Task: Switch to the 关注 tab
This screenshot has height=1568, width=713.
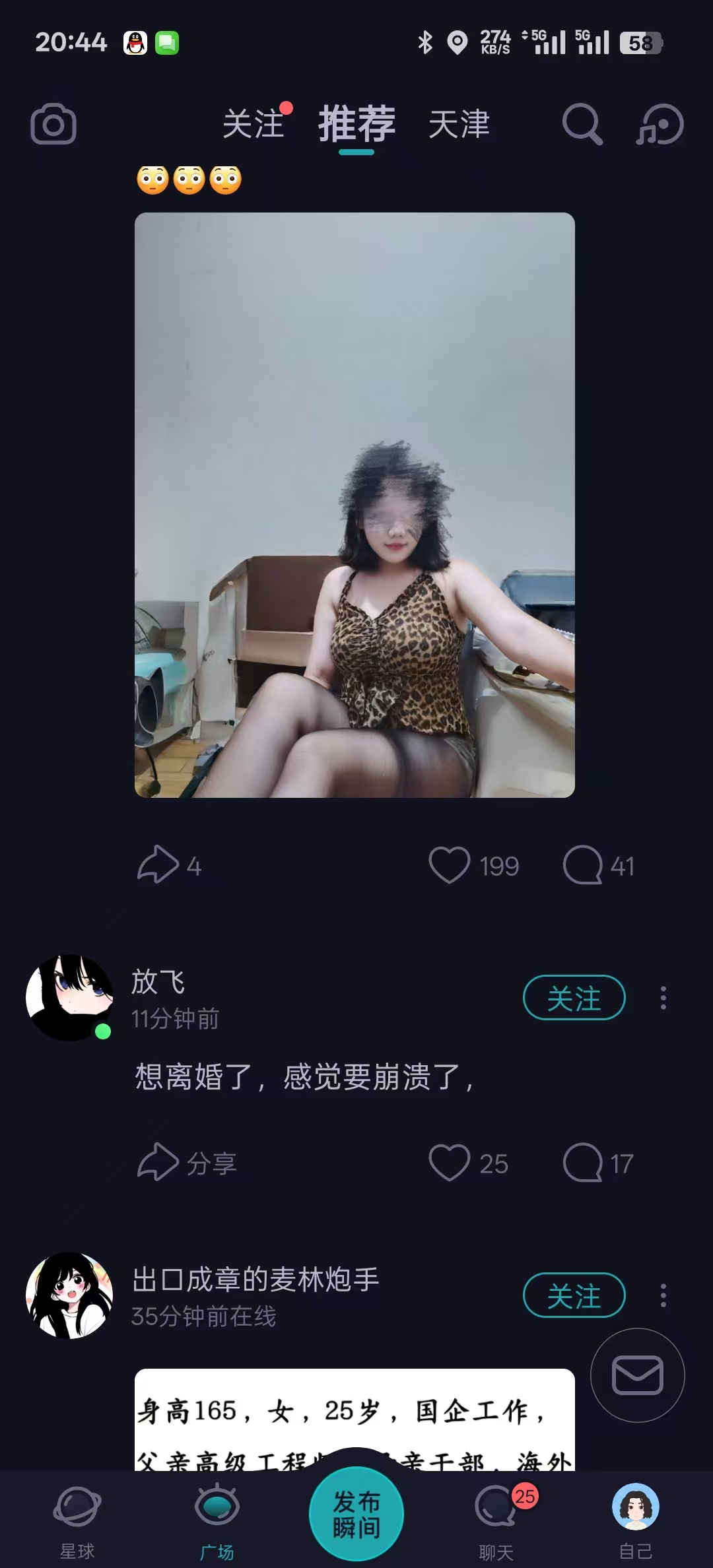Action: point(254,124)
